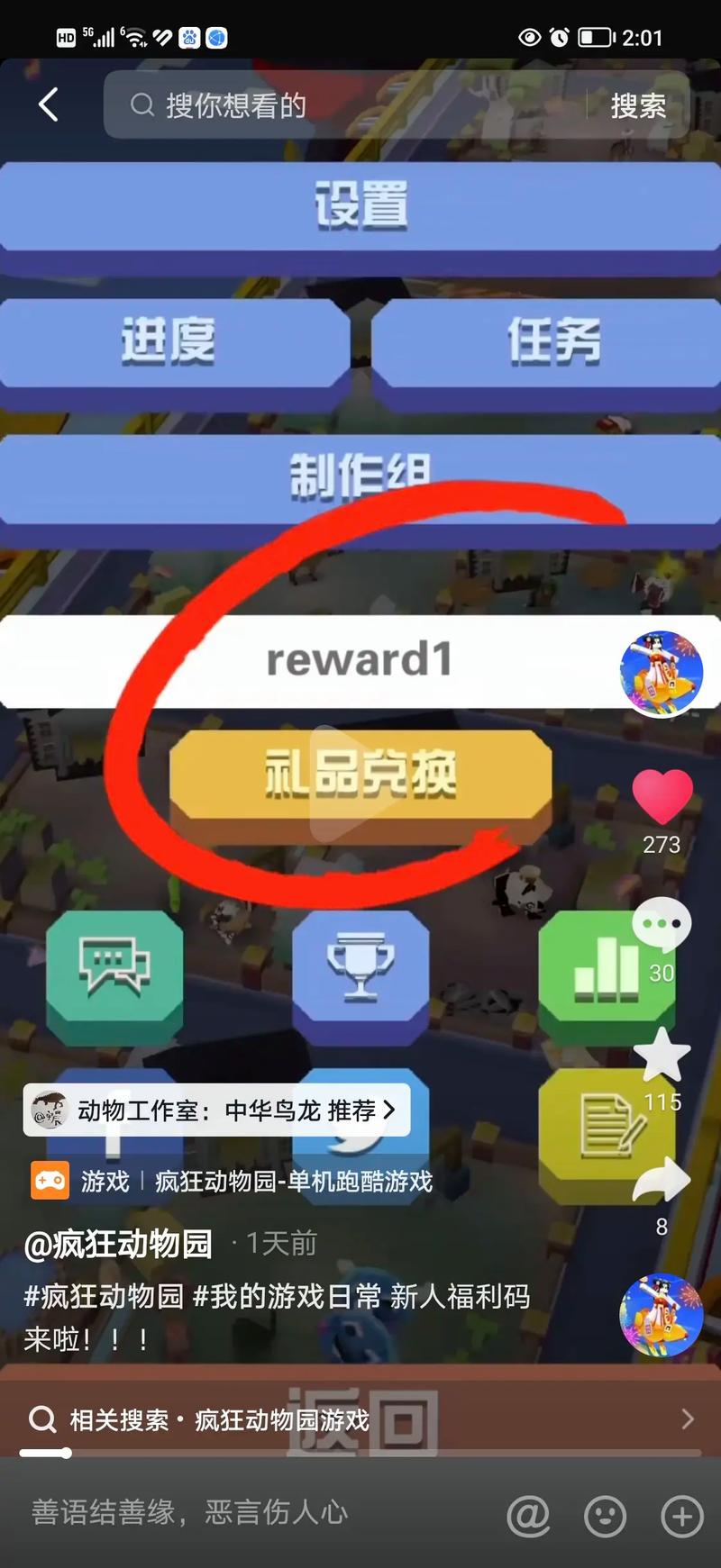Visit the @疯狂动物园 profile
The width and height of the screenshot is (721, 1568).
pyautogui.click(x=118, y=1244)
